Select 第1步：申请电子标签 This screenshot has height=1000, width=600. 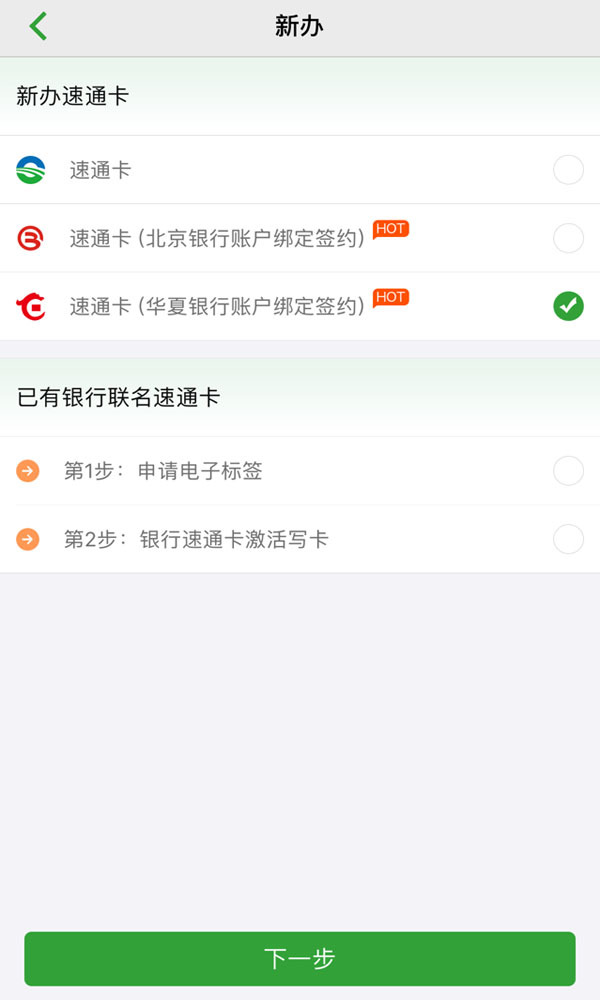pos(568,471)
